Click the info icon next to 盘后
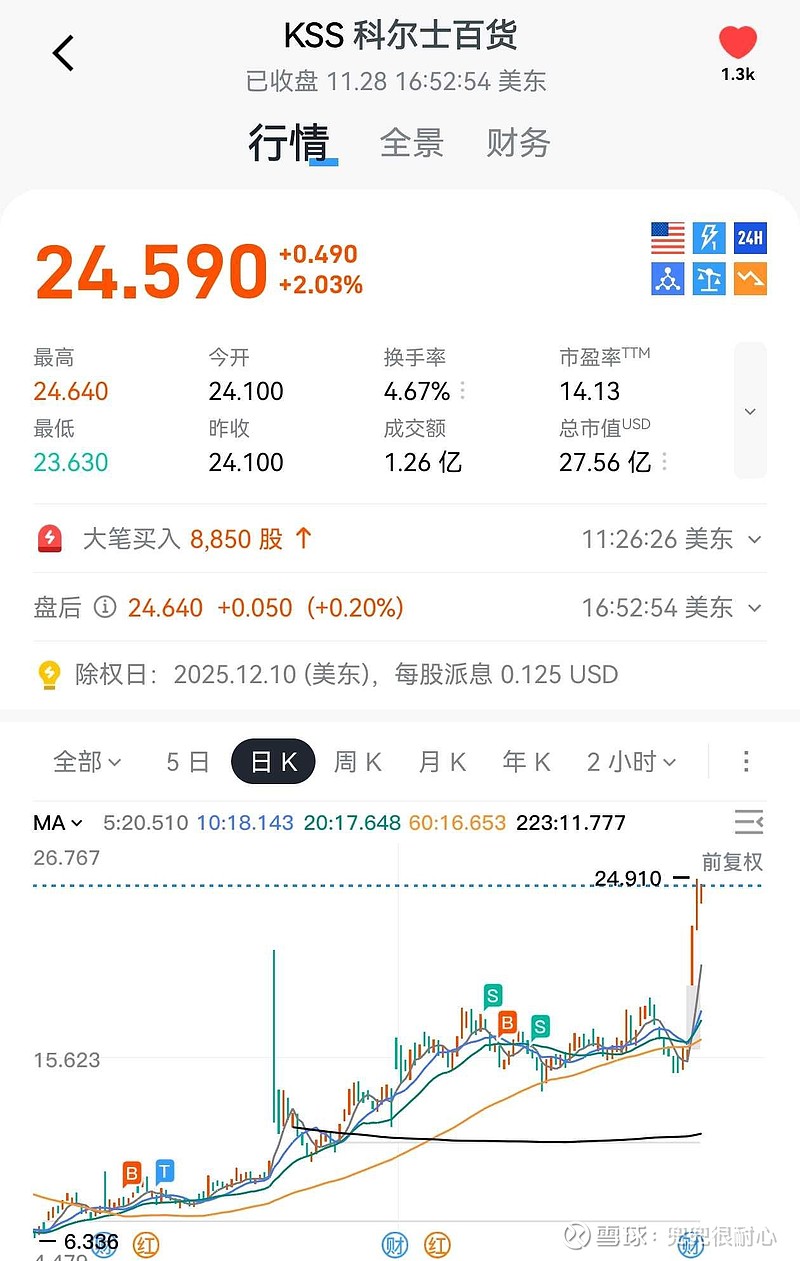The width and height of the screenshot is (800, 1261). point(105,607)
